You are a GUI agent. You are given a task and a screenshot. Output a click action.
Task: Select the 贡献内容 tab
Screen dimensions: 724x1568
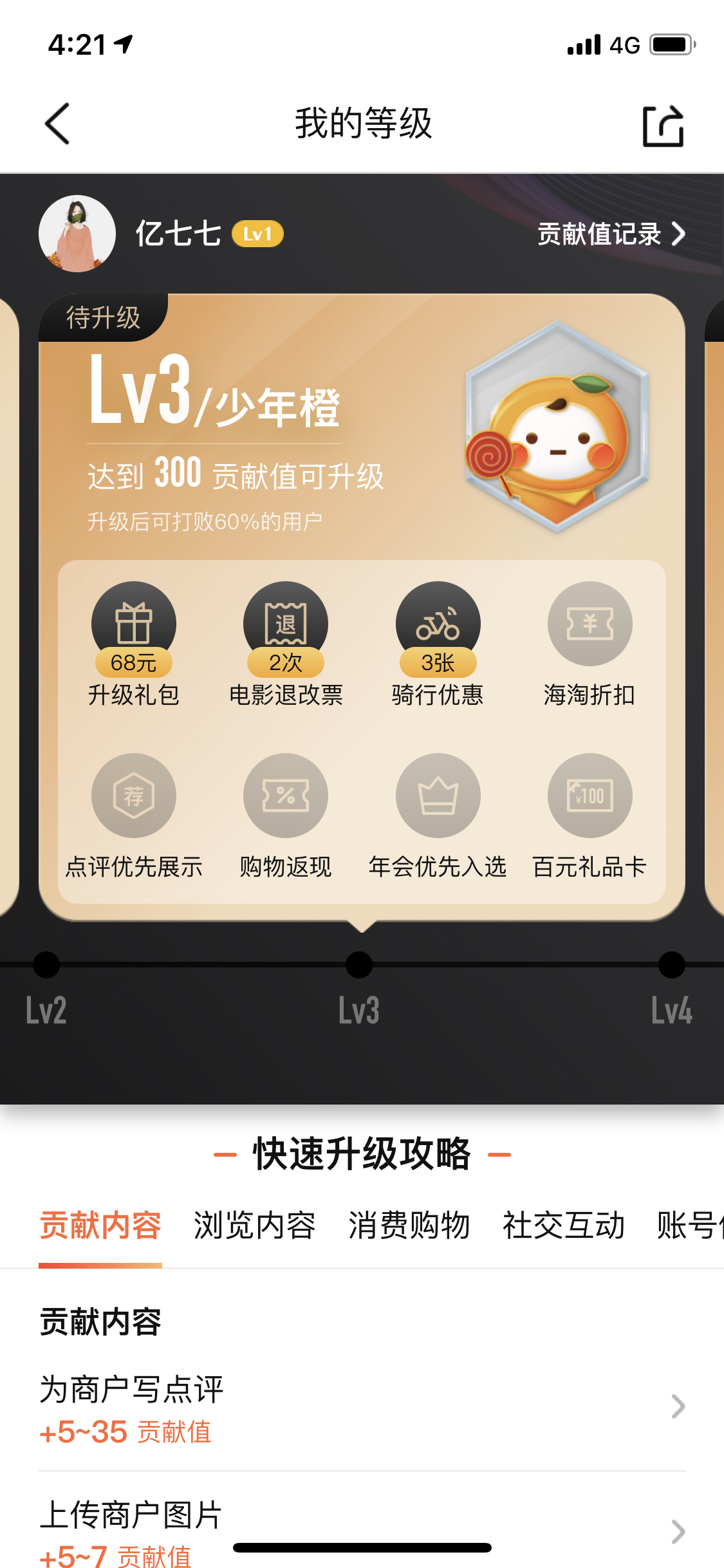tap(100, 1226)
